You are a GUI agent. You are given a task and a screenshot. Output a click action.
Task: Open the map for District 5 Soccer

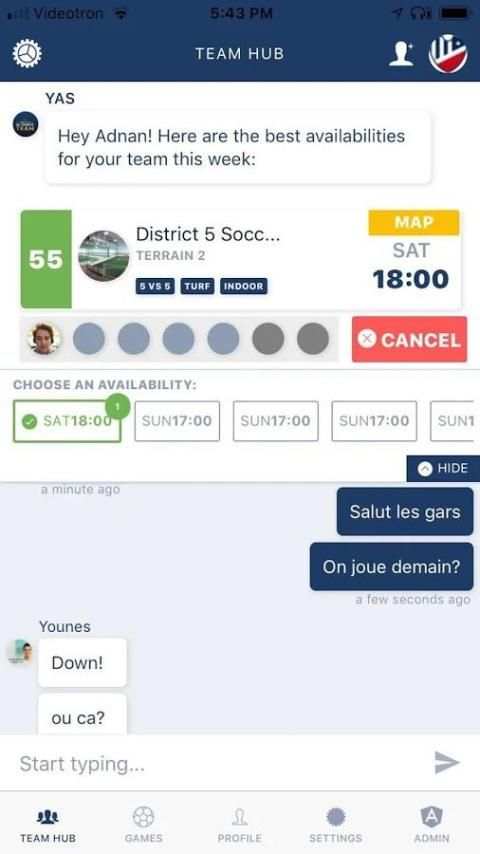tap(414, 223)
